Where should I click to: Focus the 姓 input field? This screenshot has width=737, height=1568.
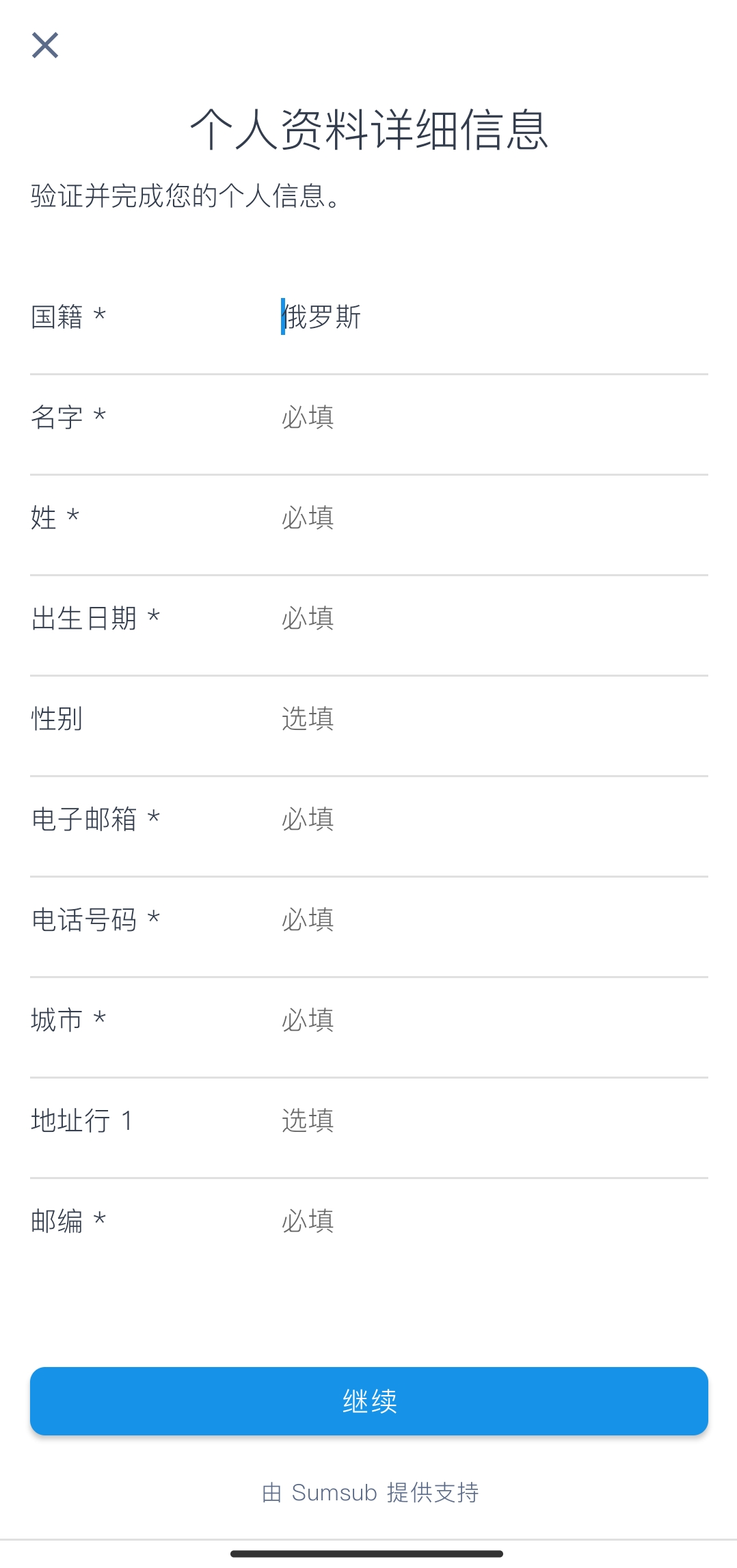click(x=494, y=517)
